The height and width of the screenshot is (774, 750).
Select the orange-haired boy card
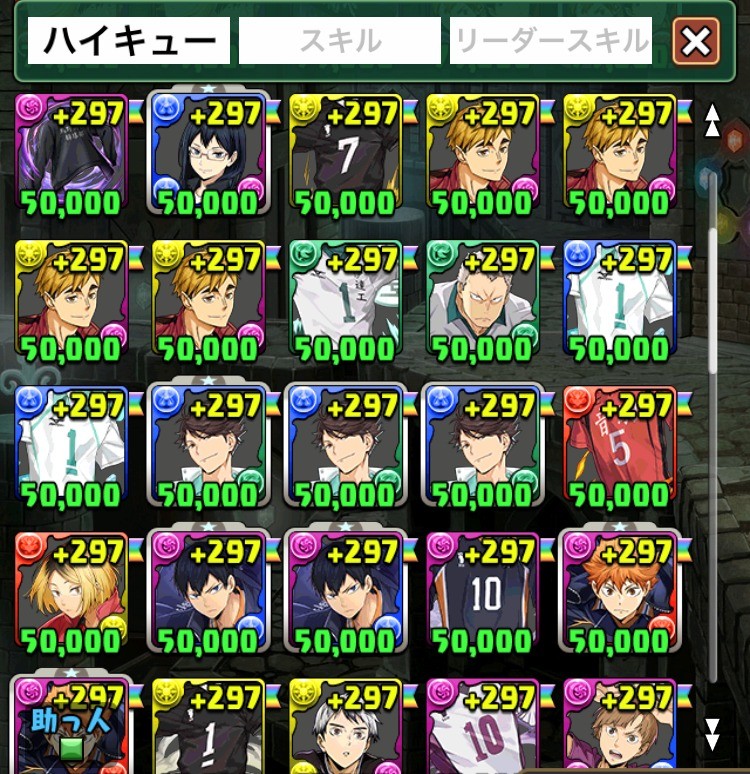tap(619, 593)
